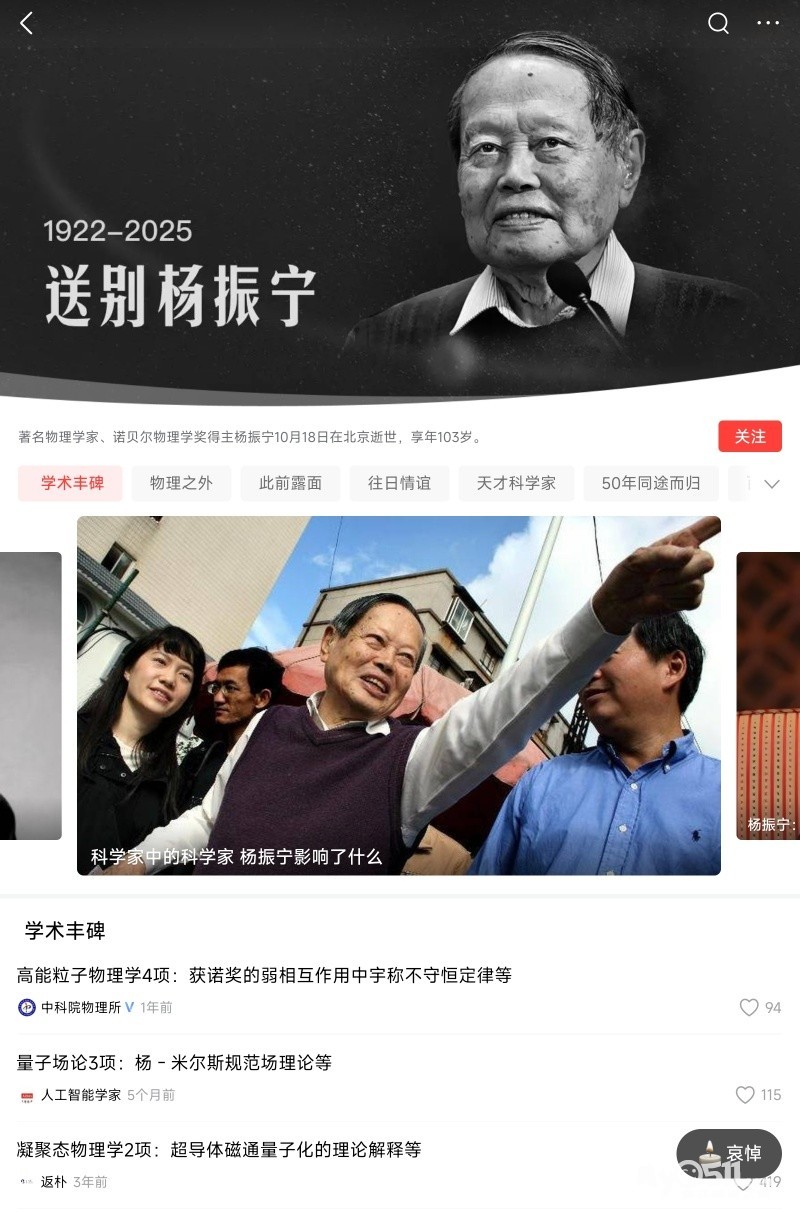Switch to the 物理之外 tab
Screen dimensions: 800x1212
pos(181,483)
